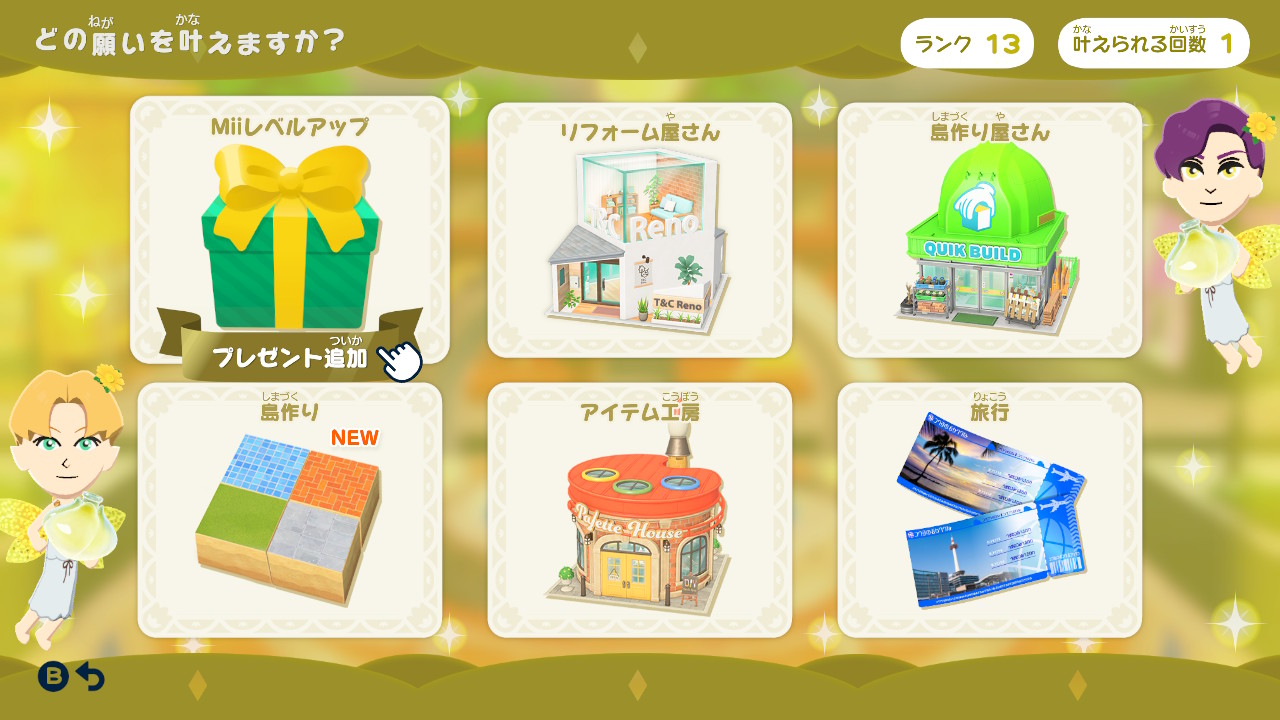
Task: Choose the 旅行 tickets card
Action: [990, 510]
